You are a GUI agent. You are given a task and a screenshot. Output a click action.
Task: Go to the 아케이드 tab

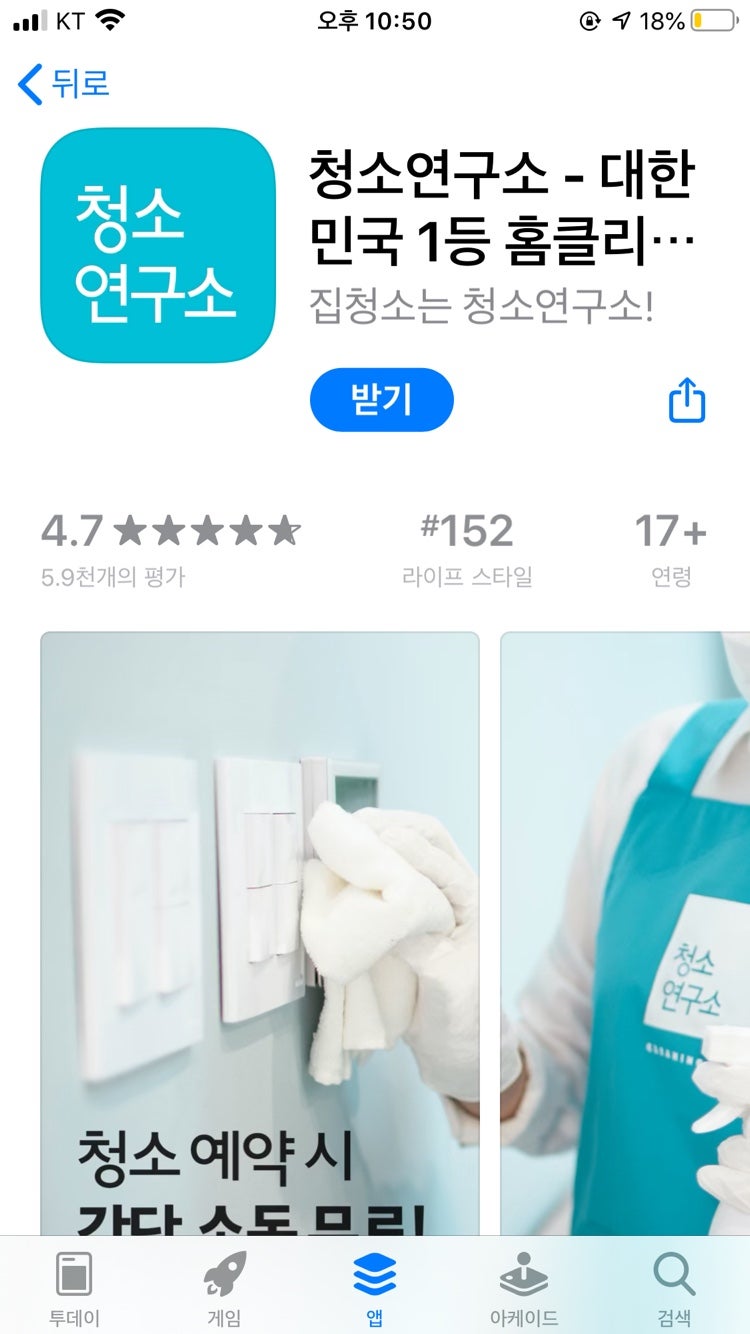coord(524,1288)
